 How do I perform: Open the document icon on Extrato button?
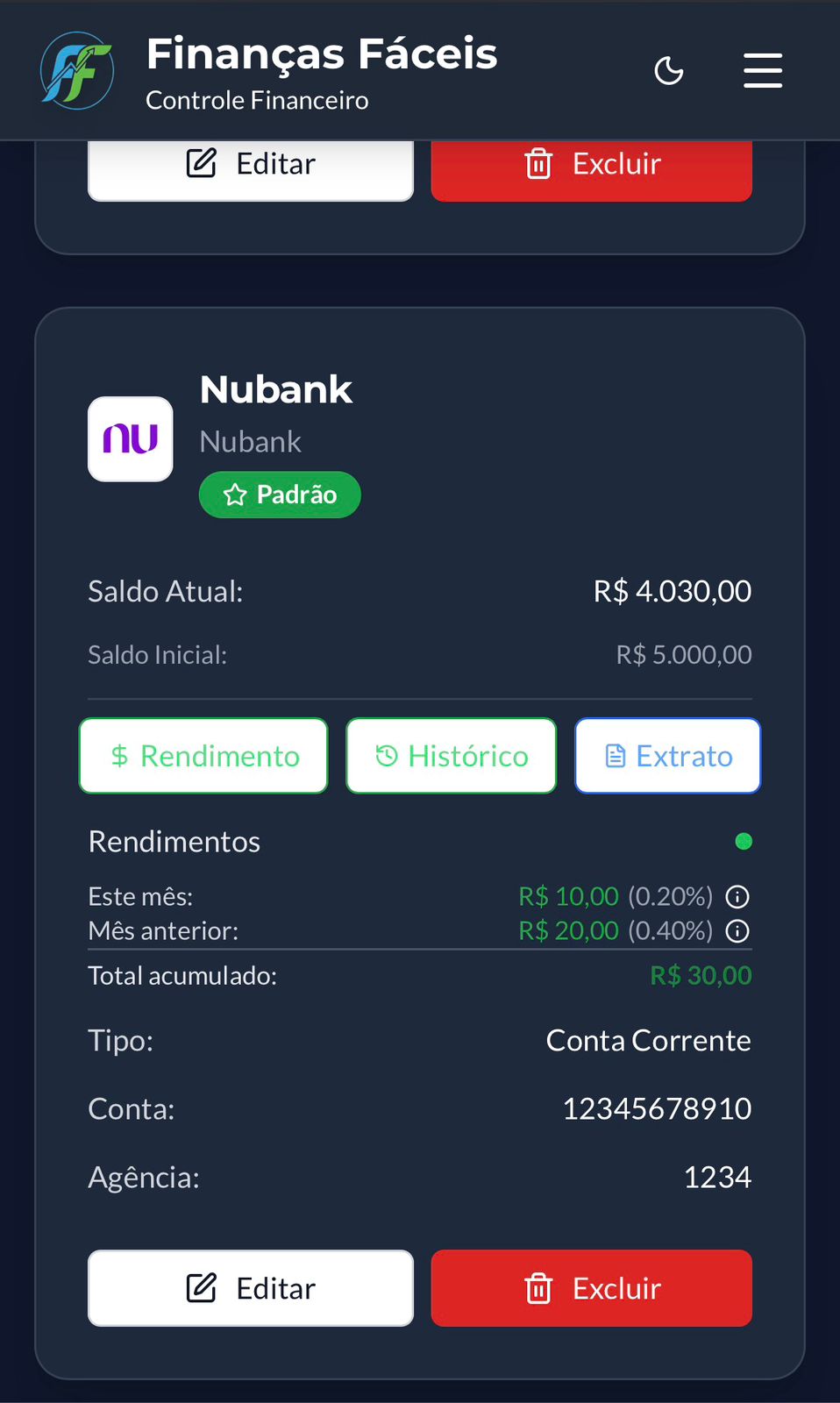[616, 754]
